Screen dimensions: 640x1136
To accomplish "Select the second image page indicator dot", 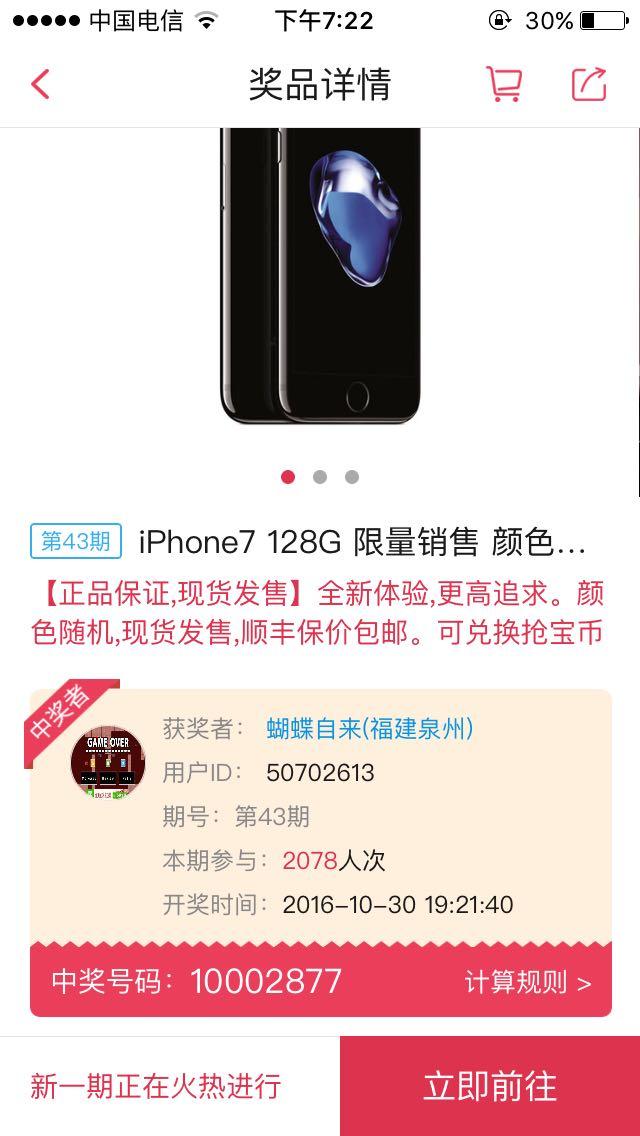I will [320, 477].
